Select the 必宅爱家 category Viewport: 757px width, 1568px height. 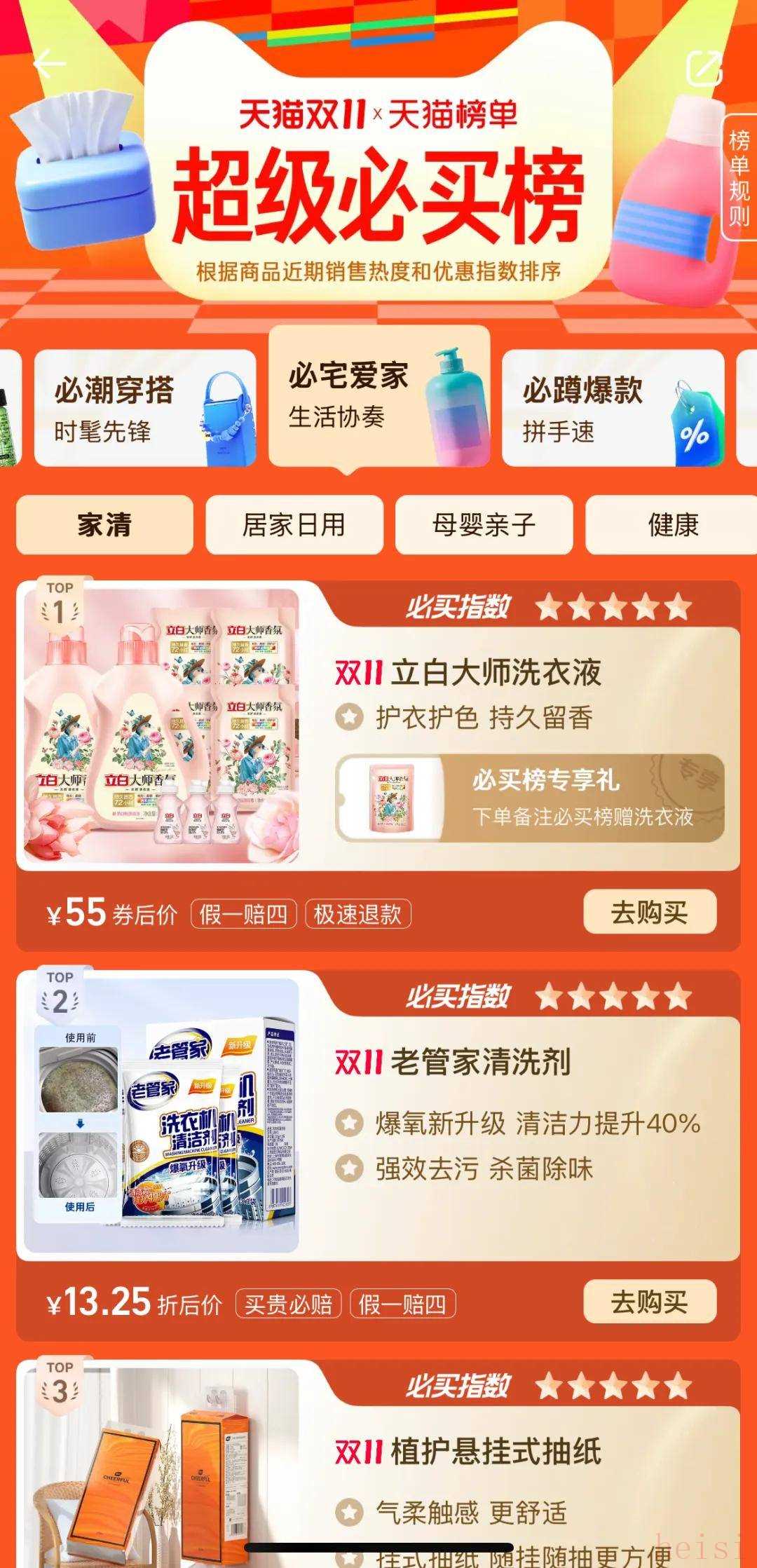click(x=378, y=397)
